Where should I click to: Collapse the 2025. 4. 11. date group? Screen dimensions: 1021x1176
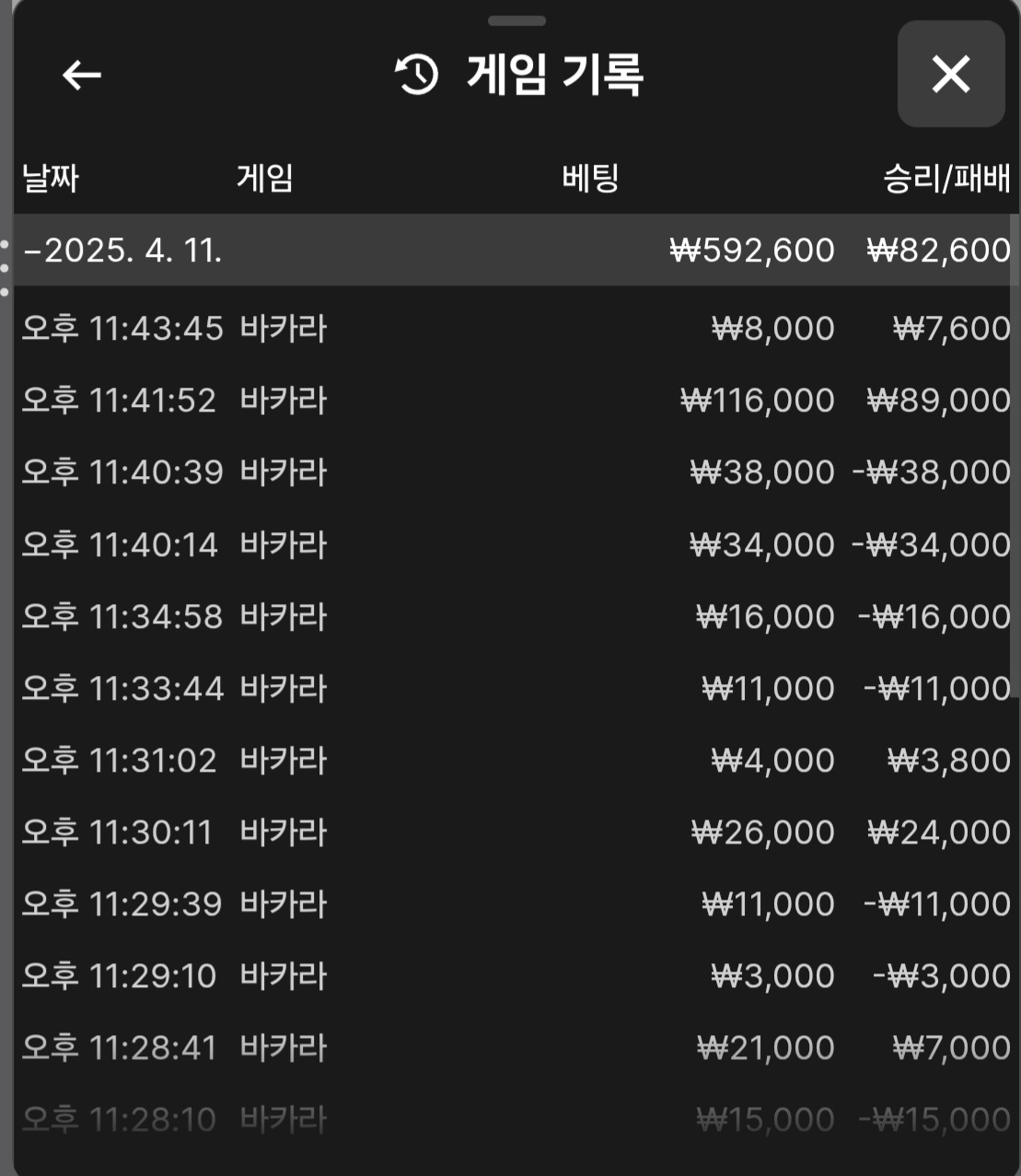(123, 250)
